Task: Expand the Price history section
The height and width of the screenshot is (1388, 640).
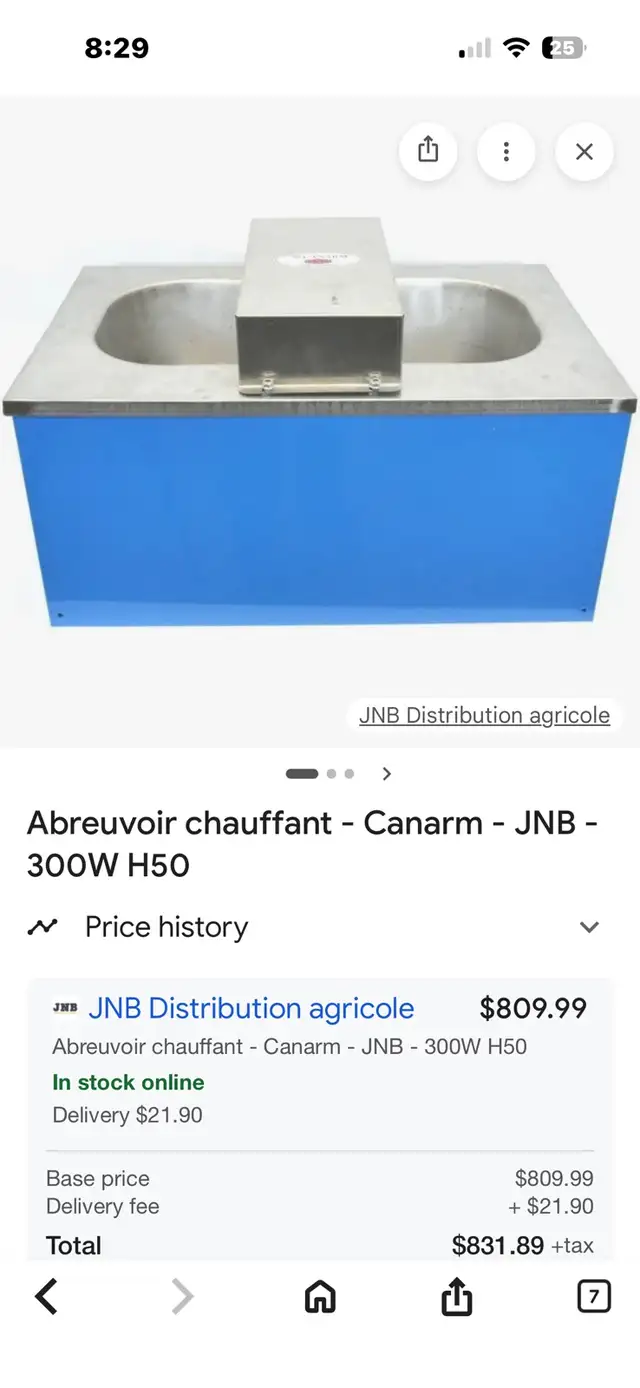Action: [589, 927]
